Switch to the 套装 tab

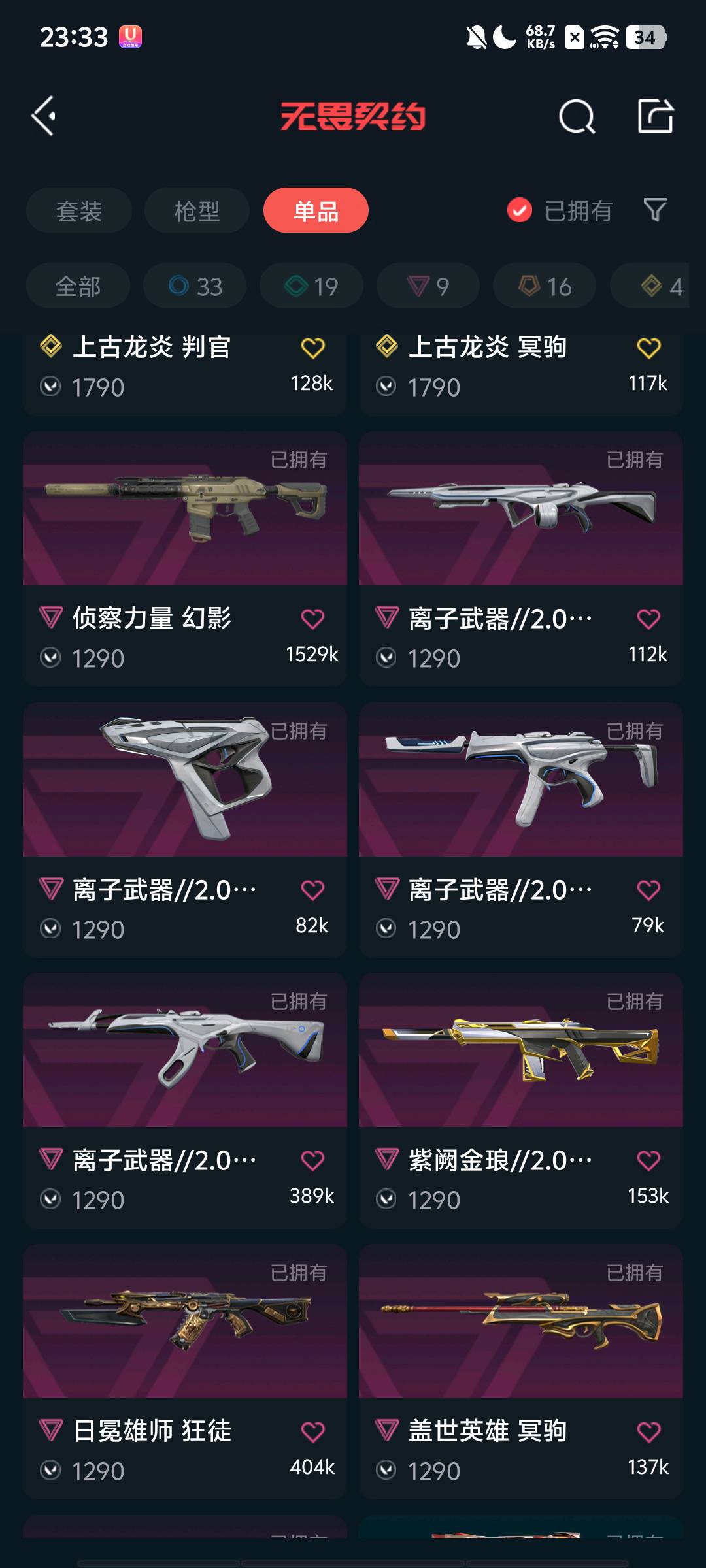pyautogui.click(x=79, y=210)
